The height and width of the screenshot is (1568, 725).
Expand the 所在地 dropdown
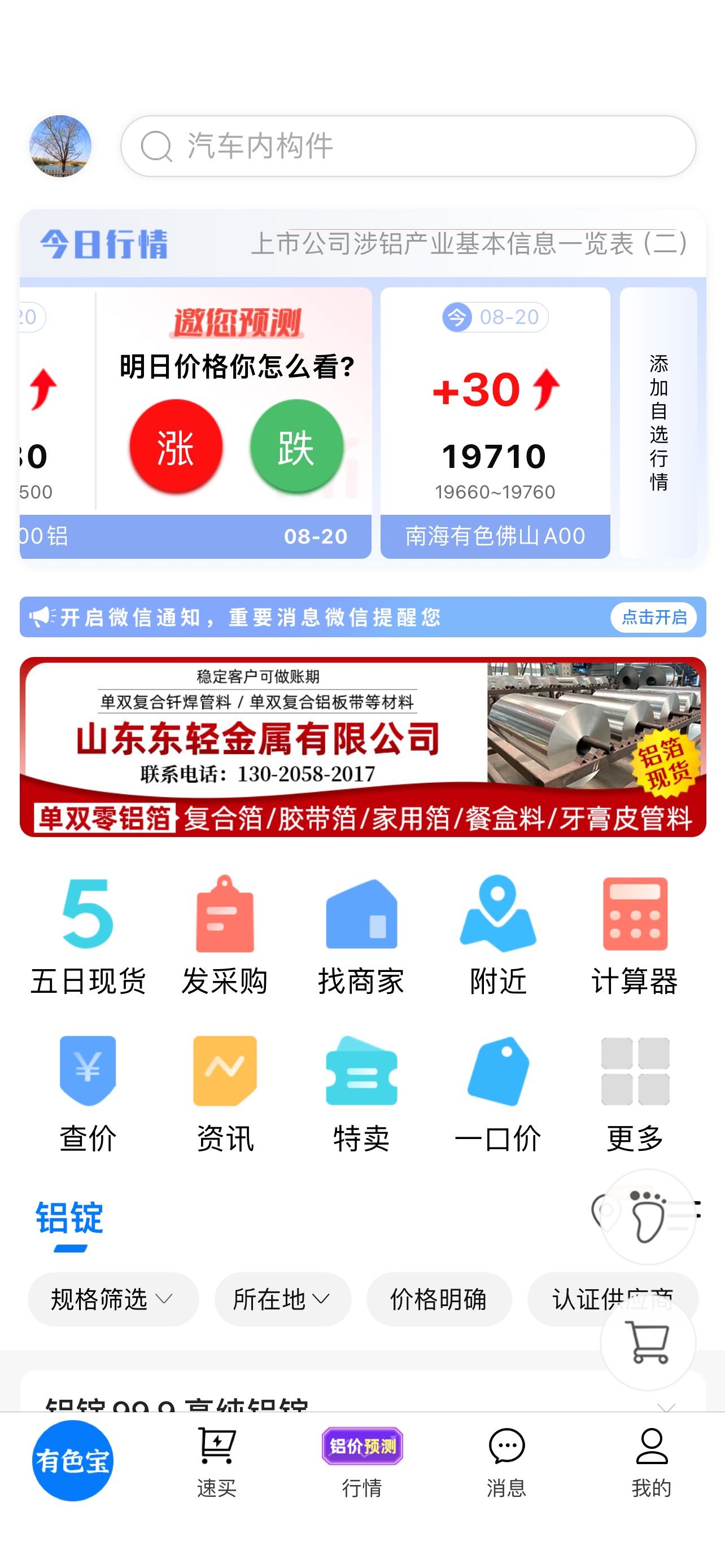tap(282, 1299)
